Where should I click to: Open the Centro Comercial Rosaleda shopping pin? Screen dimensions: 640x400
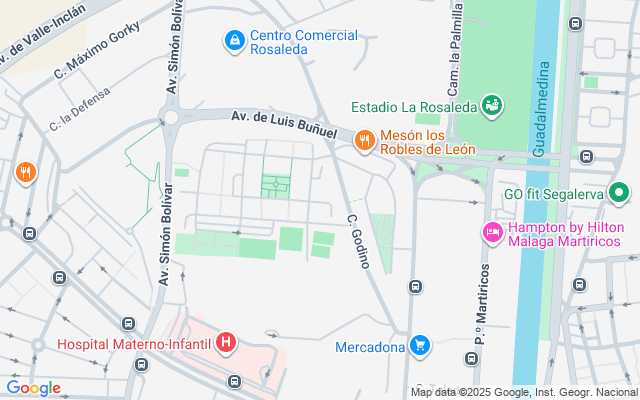(x=235, y=41)
